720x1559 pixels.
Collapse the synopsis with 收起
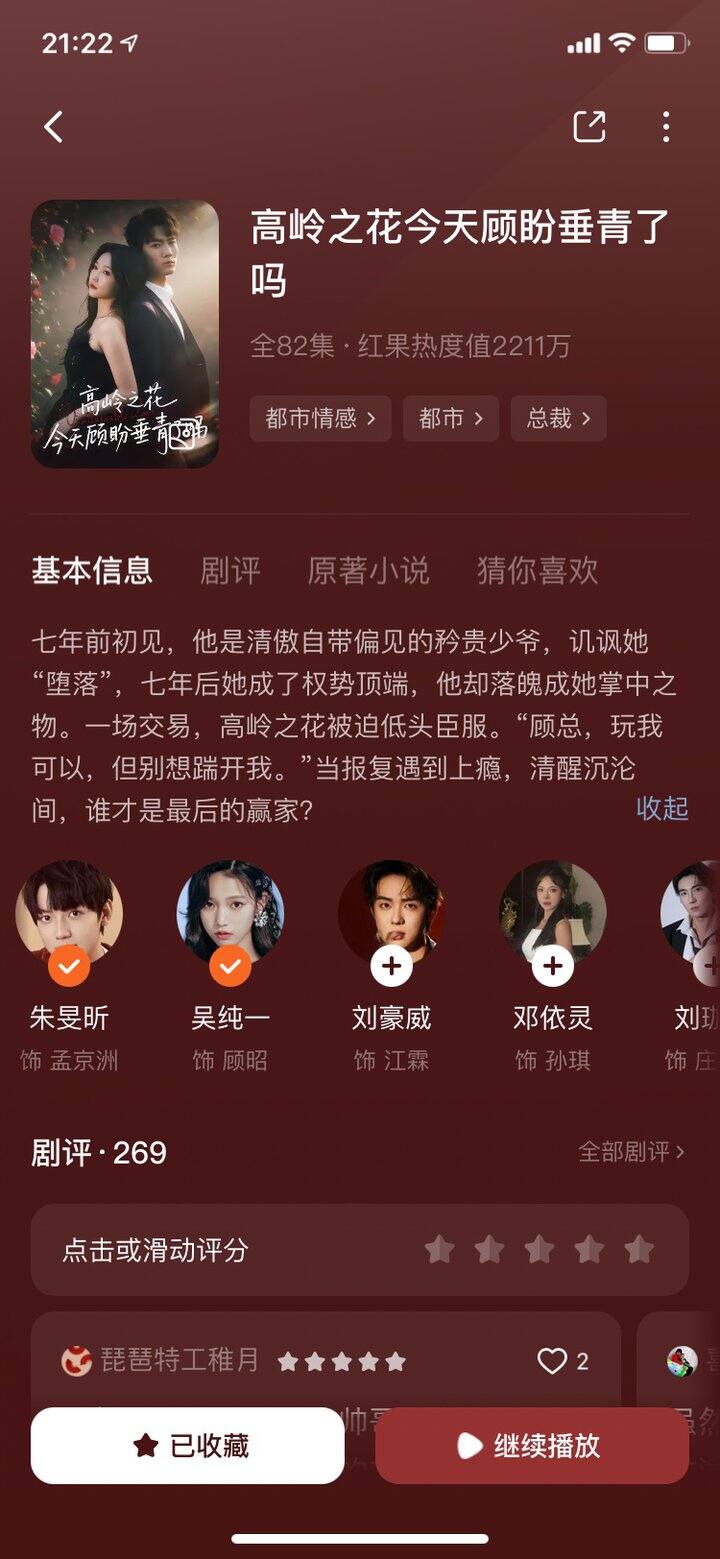662,808
